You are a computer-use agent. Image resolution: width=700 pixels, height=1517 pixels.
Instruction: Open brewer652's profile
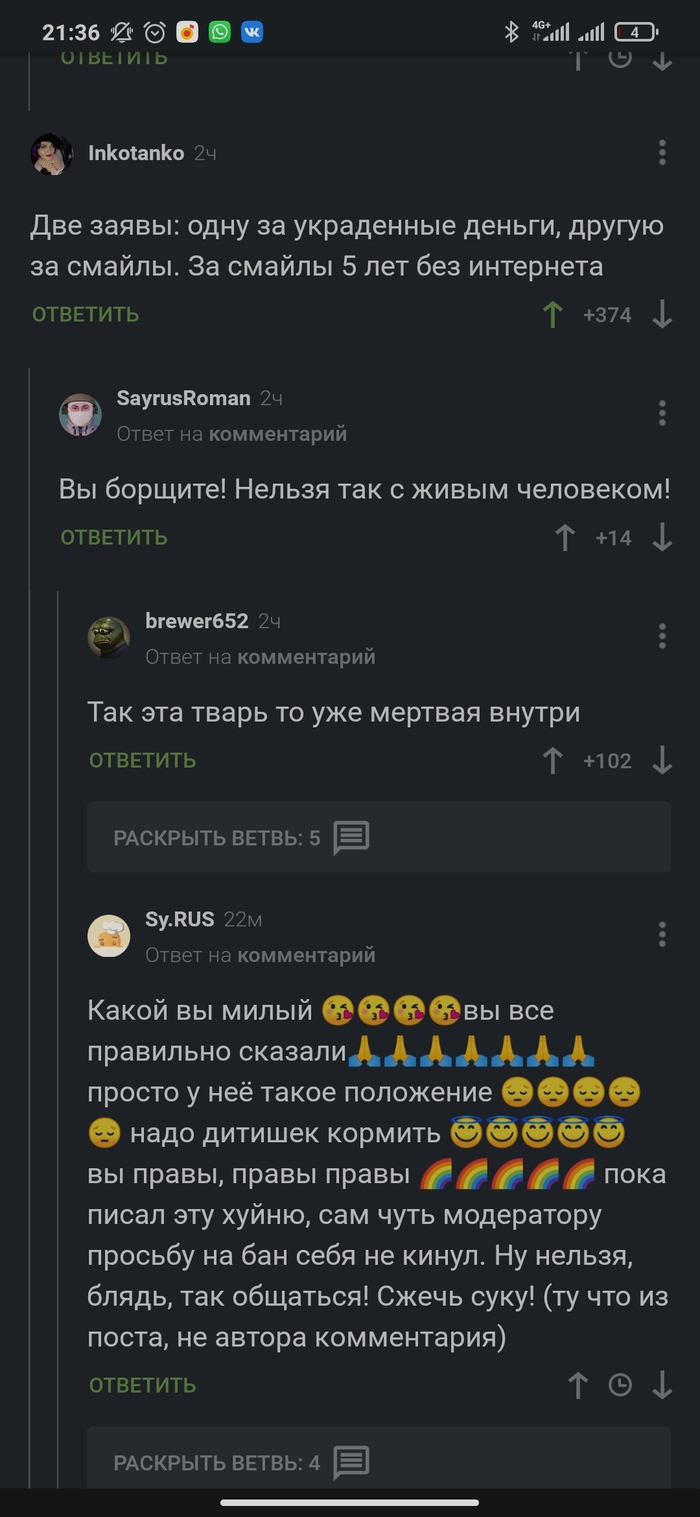click(x=196, y=621)
